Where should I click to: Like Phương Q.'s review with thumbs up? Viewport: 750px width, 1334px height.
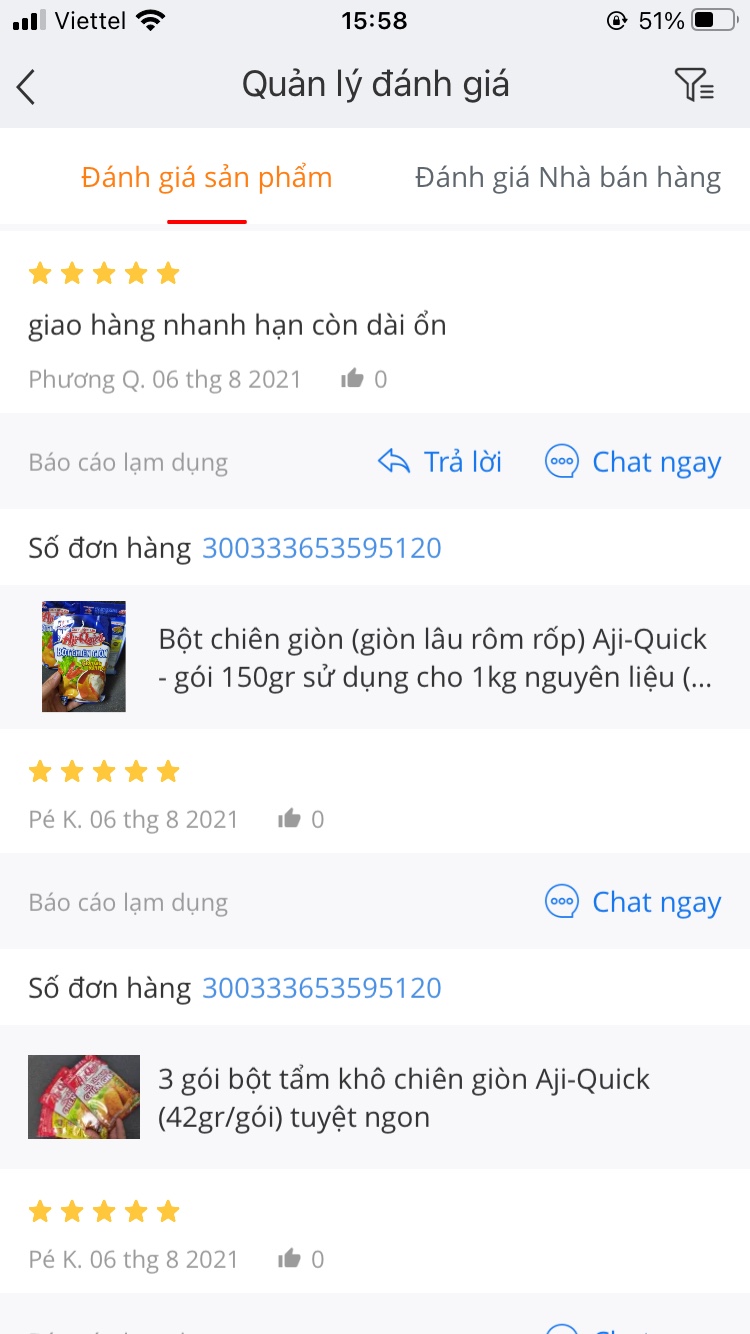pyautogui.click(x=352, y=379)
